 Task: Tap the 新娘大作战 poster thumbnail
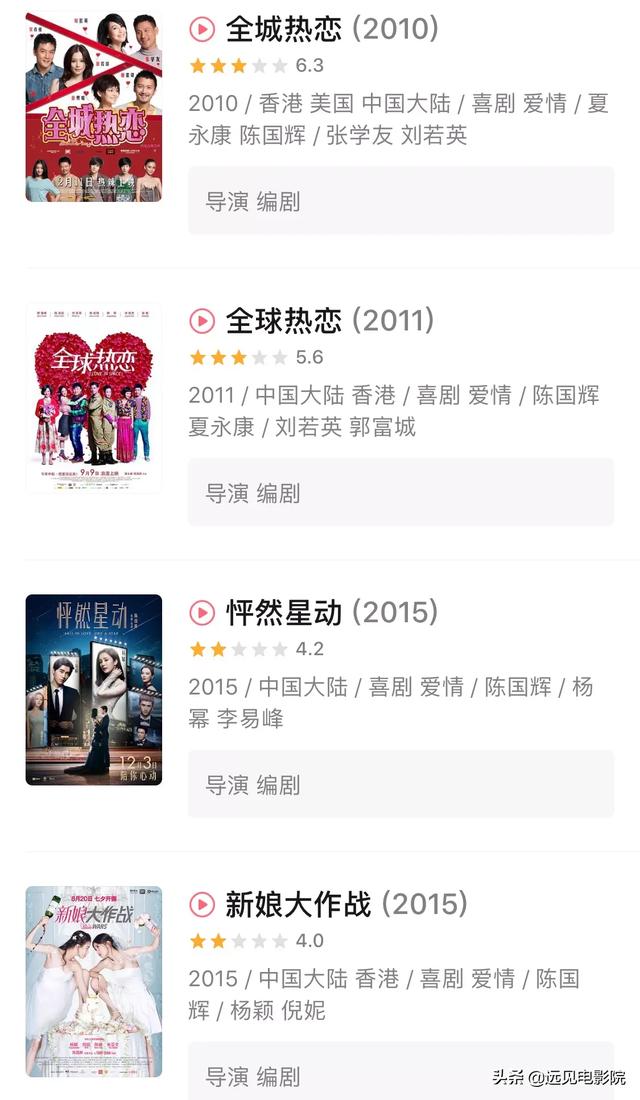point(94,981)
